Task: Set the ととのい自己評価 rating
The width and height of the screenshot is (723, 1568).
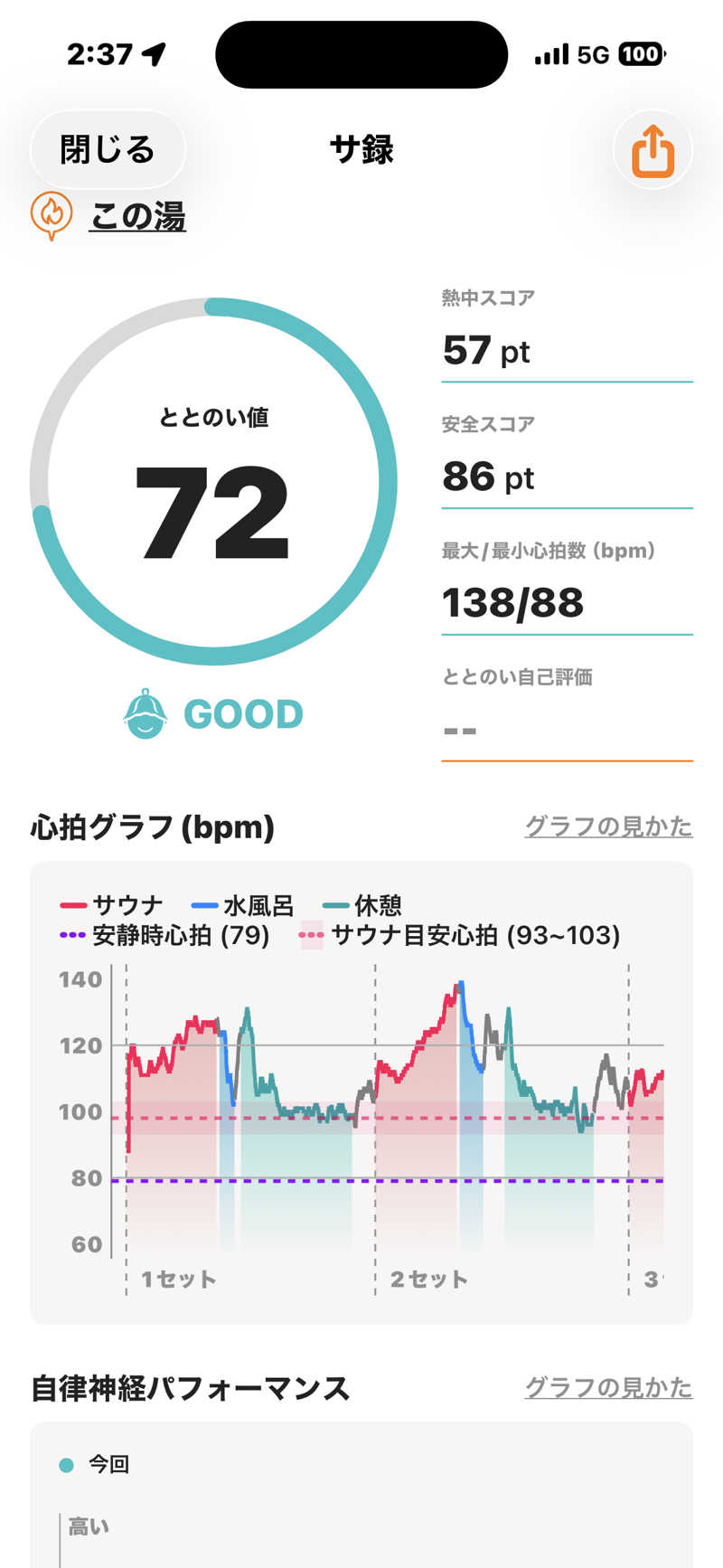Action: pyautogui.click(x=566, y=729)
